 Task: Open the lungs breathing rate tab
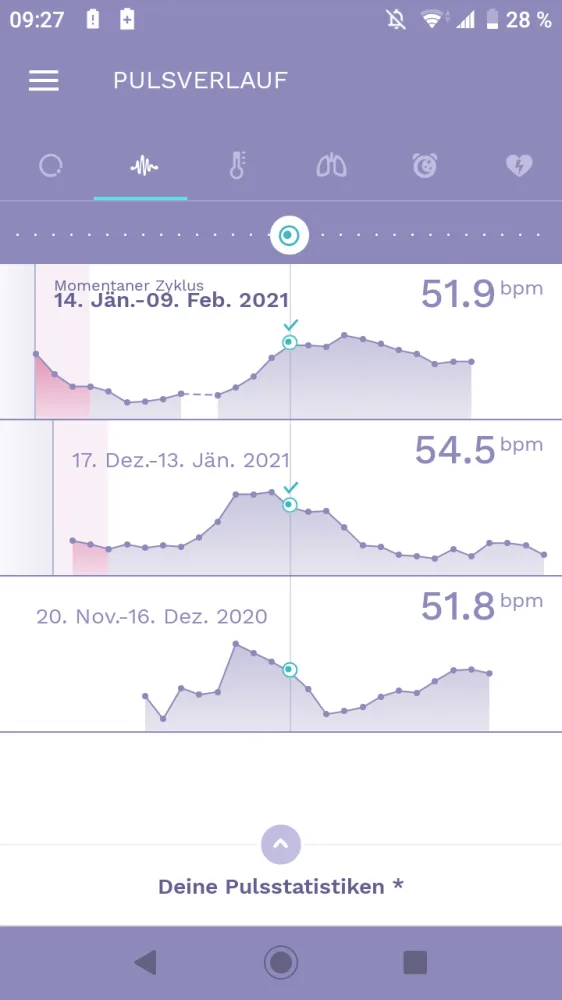[331, 166]
